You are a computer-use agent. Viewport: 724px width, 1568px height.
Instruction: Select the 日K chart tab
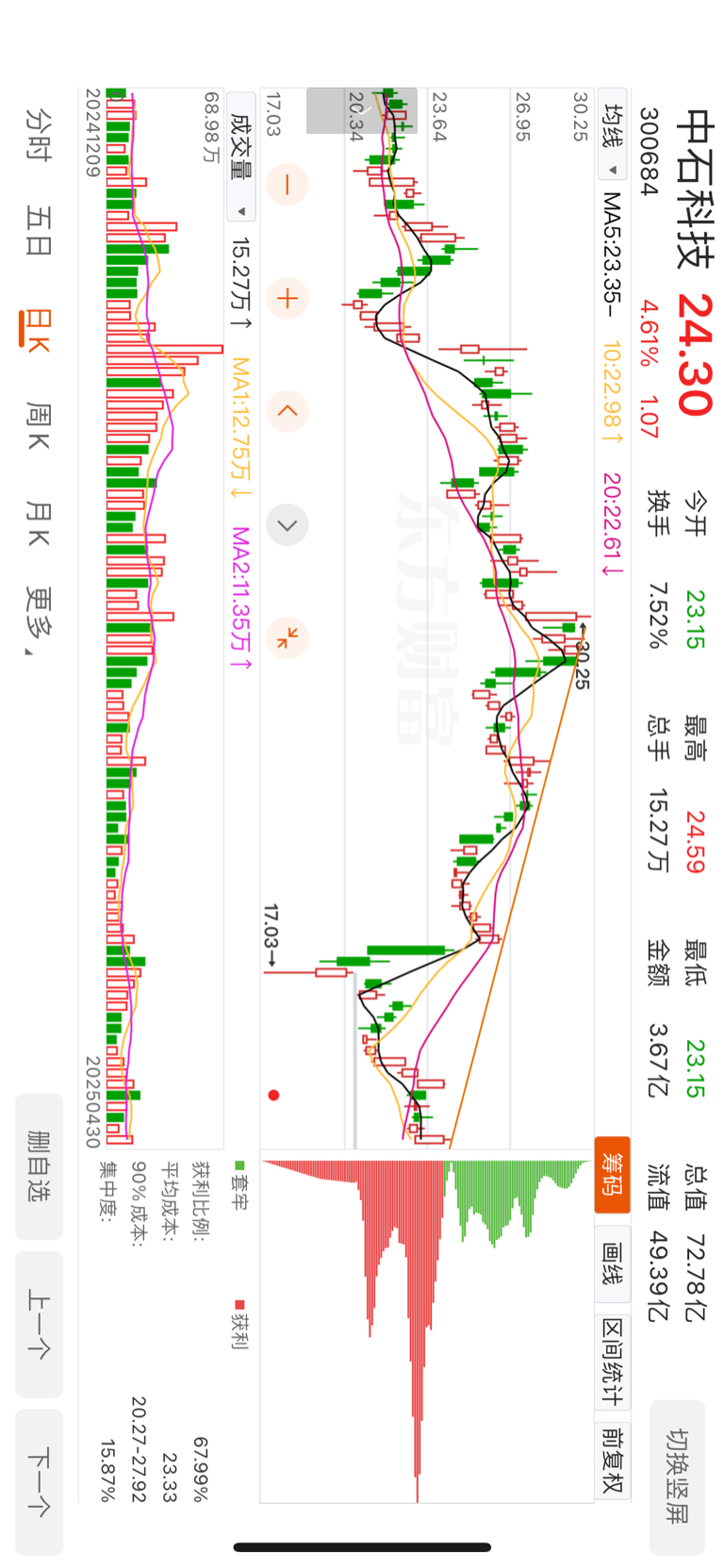(38, 330)
